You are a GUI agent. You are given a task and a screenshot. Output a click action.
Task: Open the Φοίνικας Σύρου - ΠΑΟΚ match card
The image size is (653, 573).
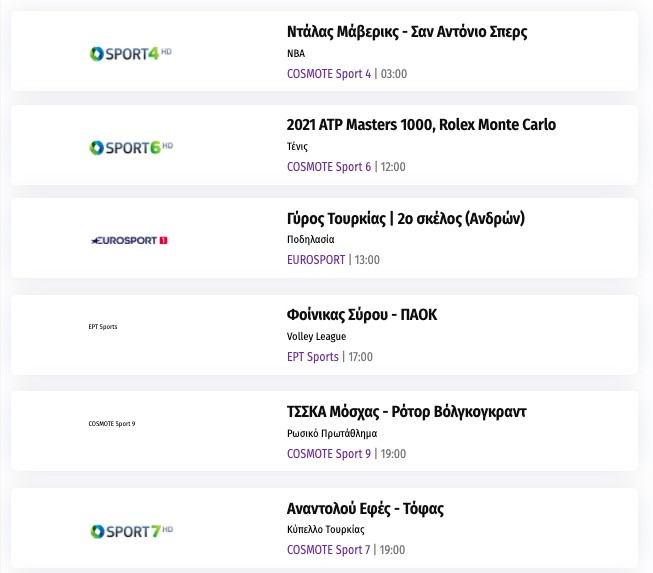(361, 315)
